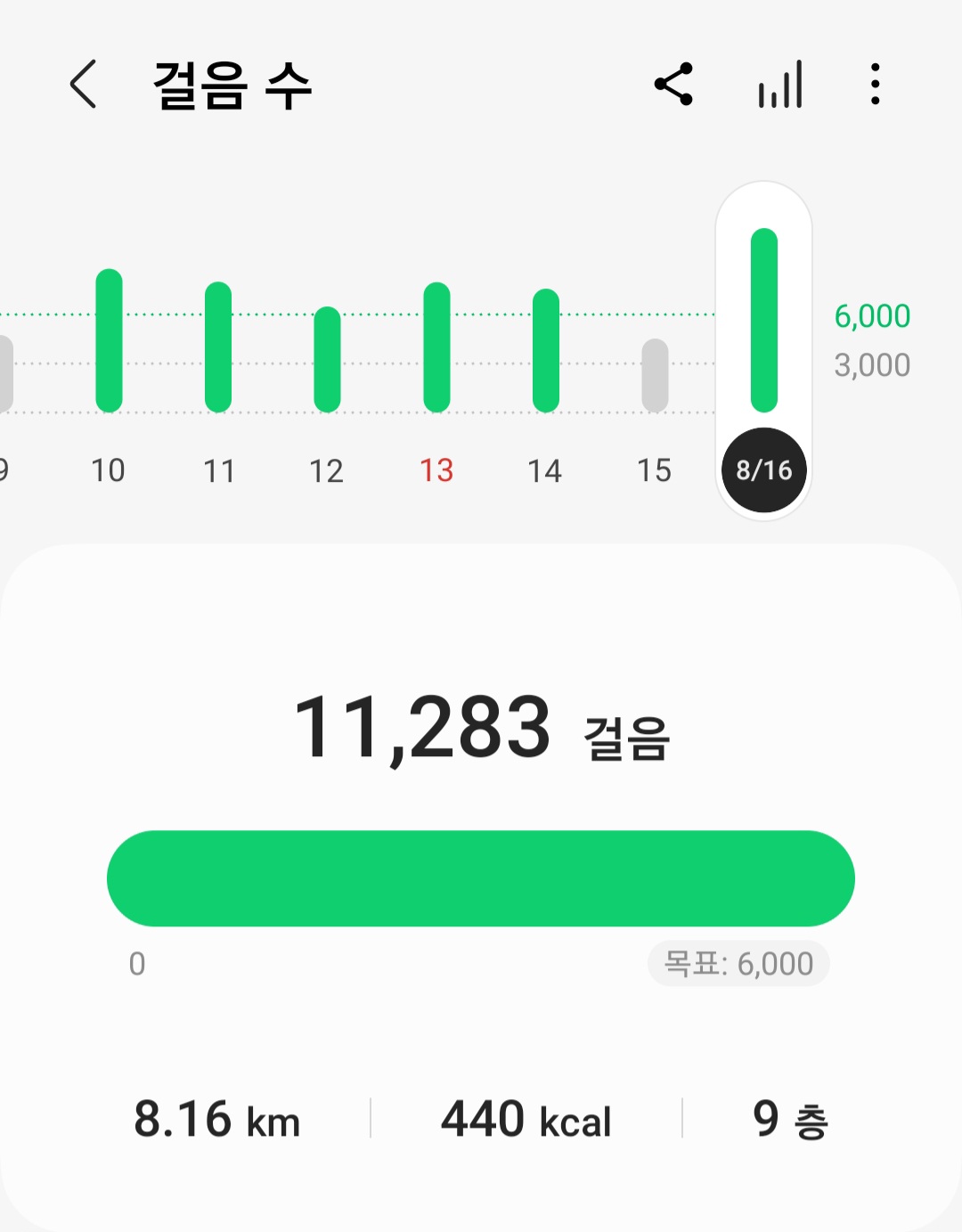Pick day 15 in the step chart
This screenshot has height=1232, width=962.
(x=655, y=376)
